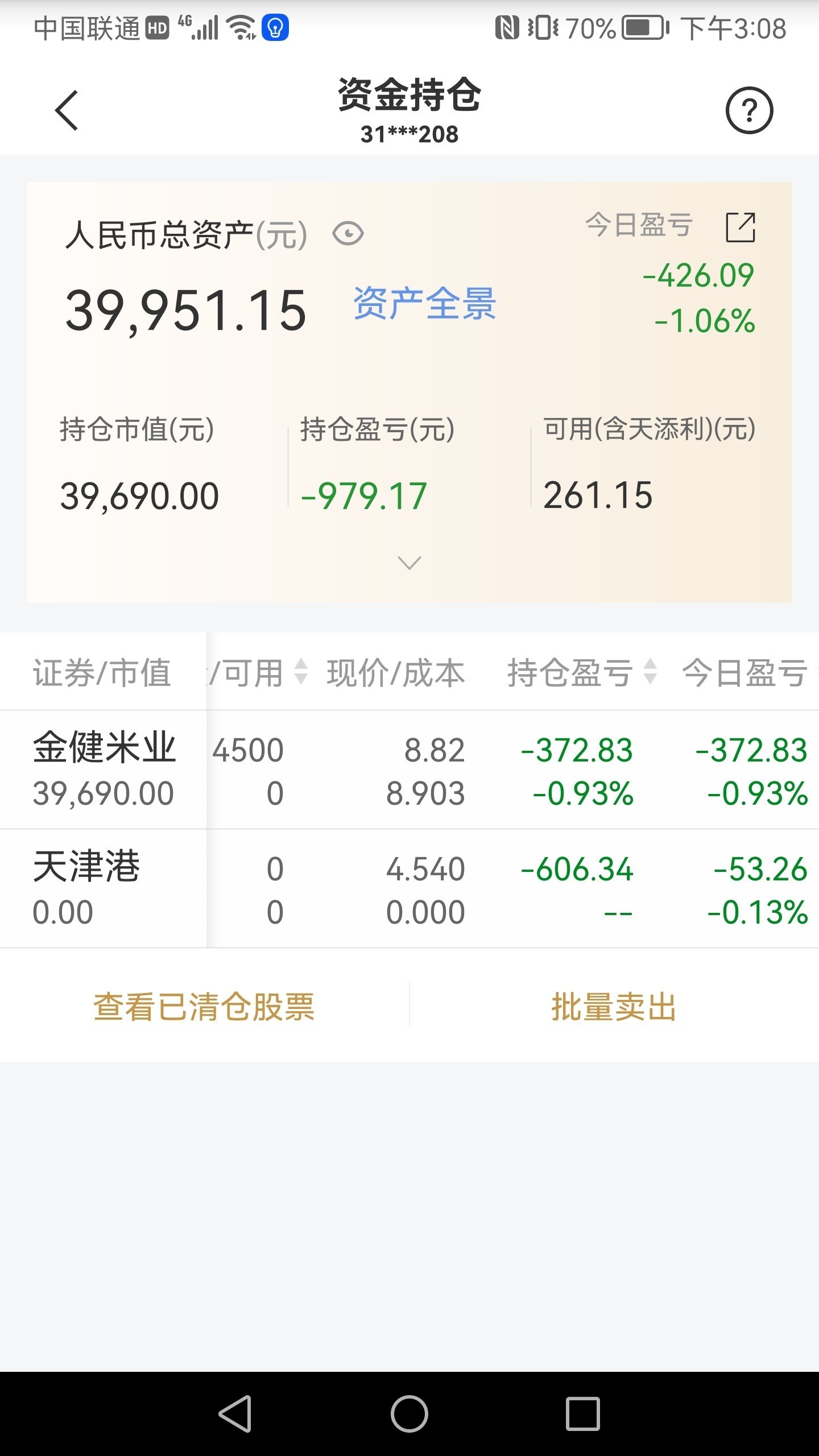
Task: Tap the system home button
Action: 409,1413
